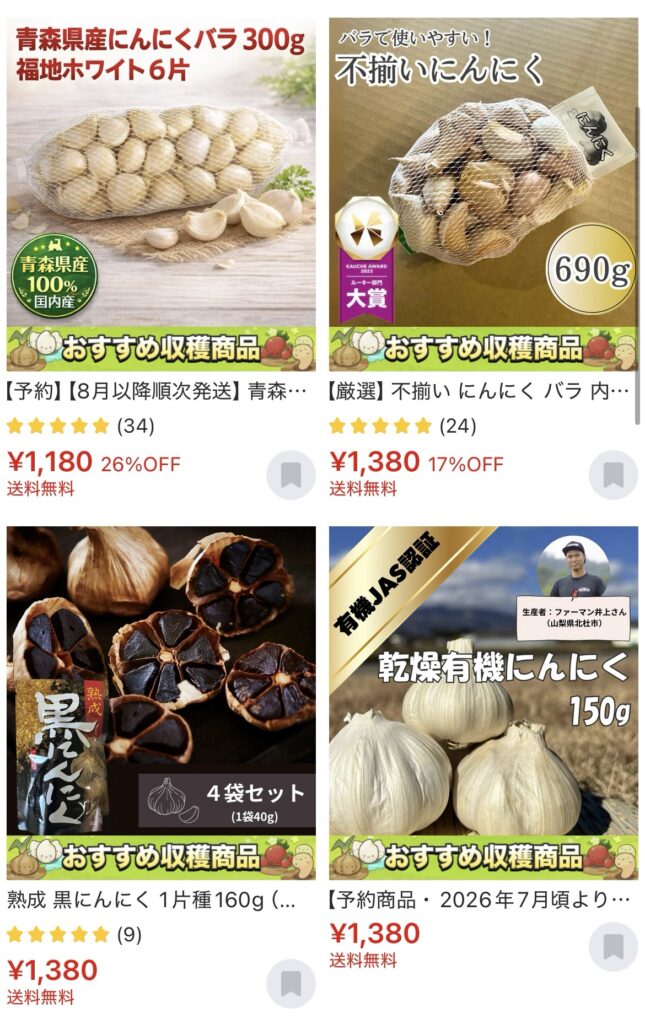Open the 青森県産にんにくバラ 300g product

(161, 190)
